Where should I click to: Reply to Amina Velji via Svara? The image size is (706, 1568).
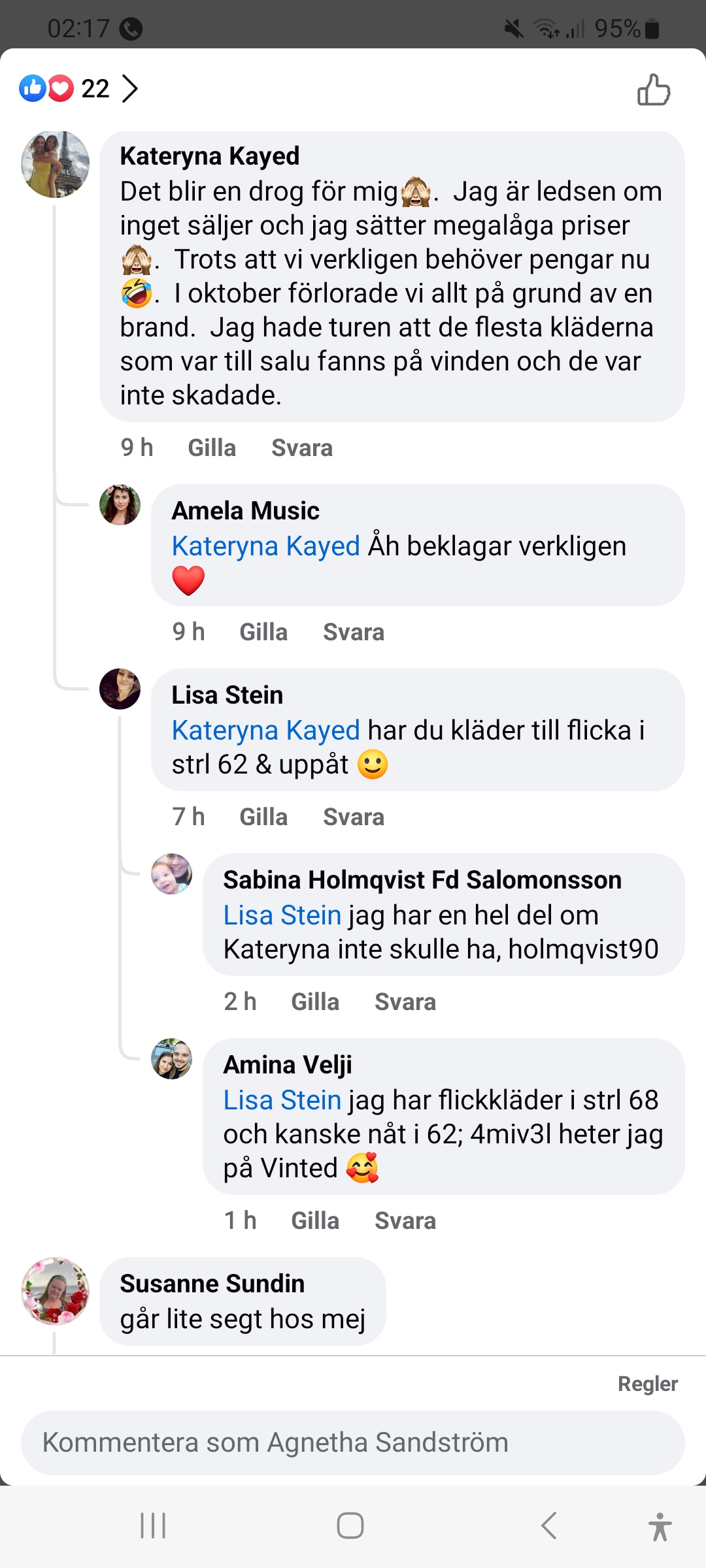click(405, 1221)
